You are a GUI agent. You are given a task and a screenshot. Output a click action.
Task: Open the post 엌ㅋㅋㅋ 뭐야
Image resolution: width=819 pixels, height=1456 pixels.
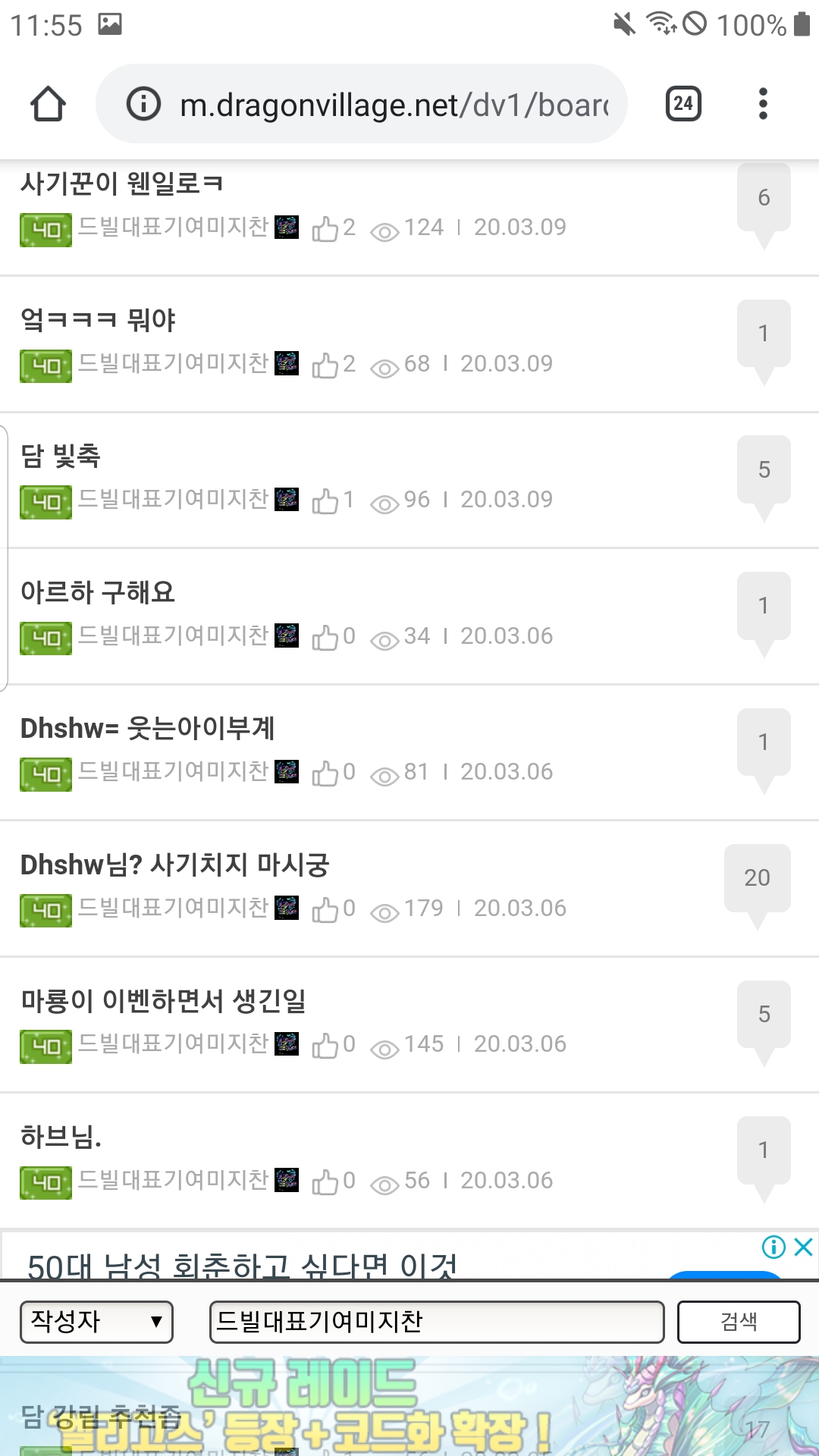(x=99, y=319)
